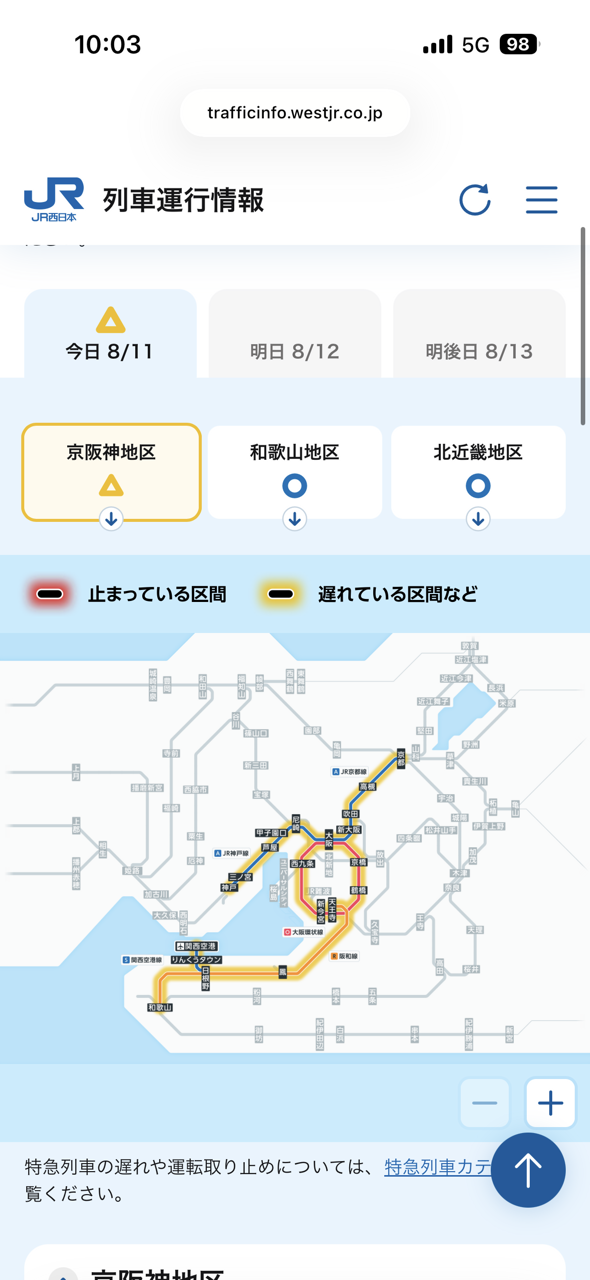Tap the JR西日本 logo to go home
The image size is (590, 1280).
coord(54,200)
